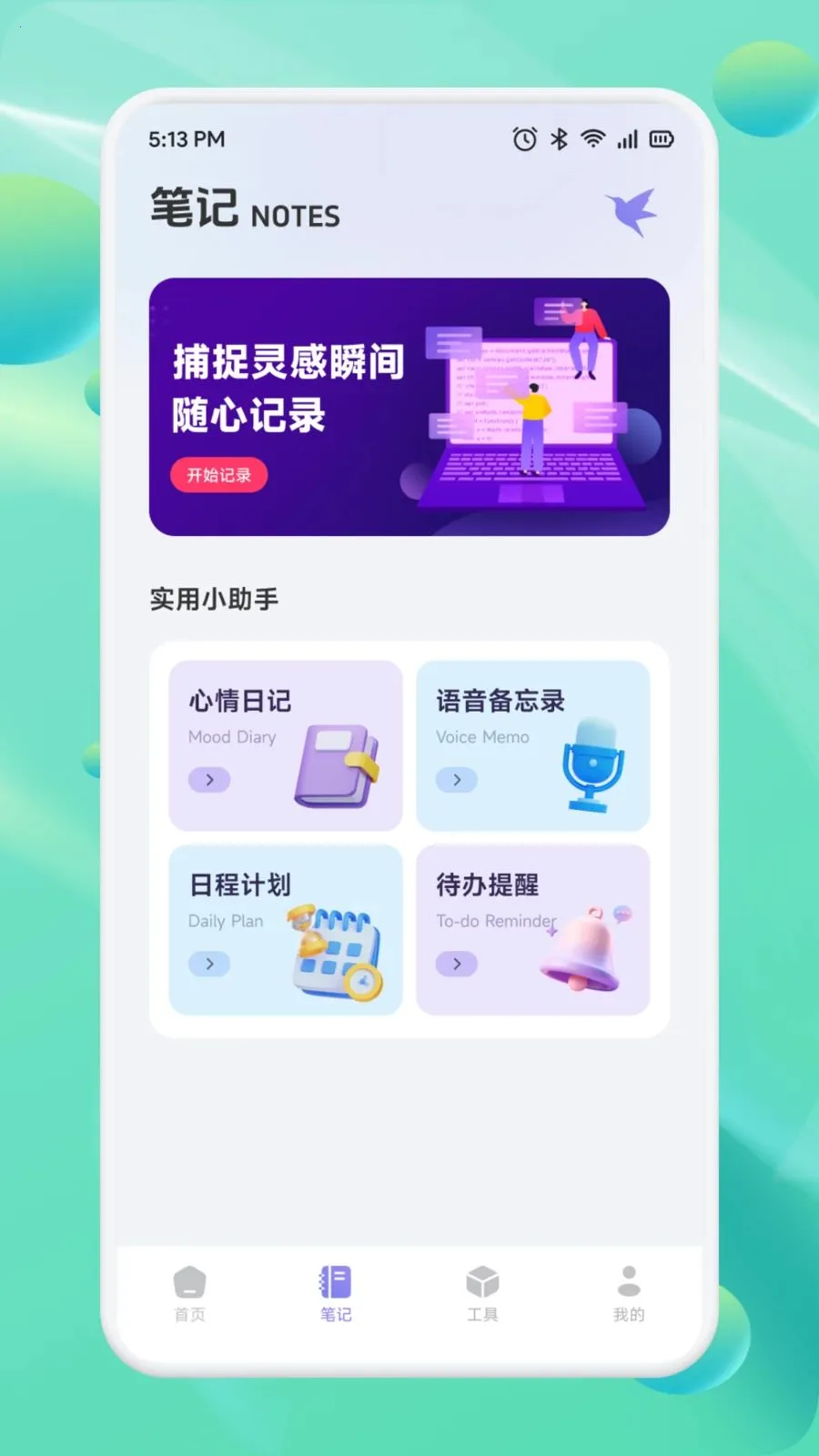Select the 笔记 notebook icon in navigation
Image resolution: width=819 pixels, height=1456 pixels.
(x=336, y=1283)
